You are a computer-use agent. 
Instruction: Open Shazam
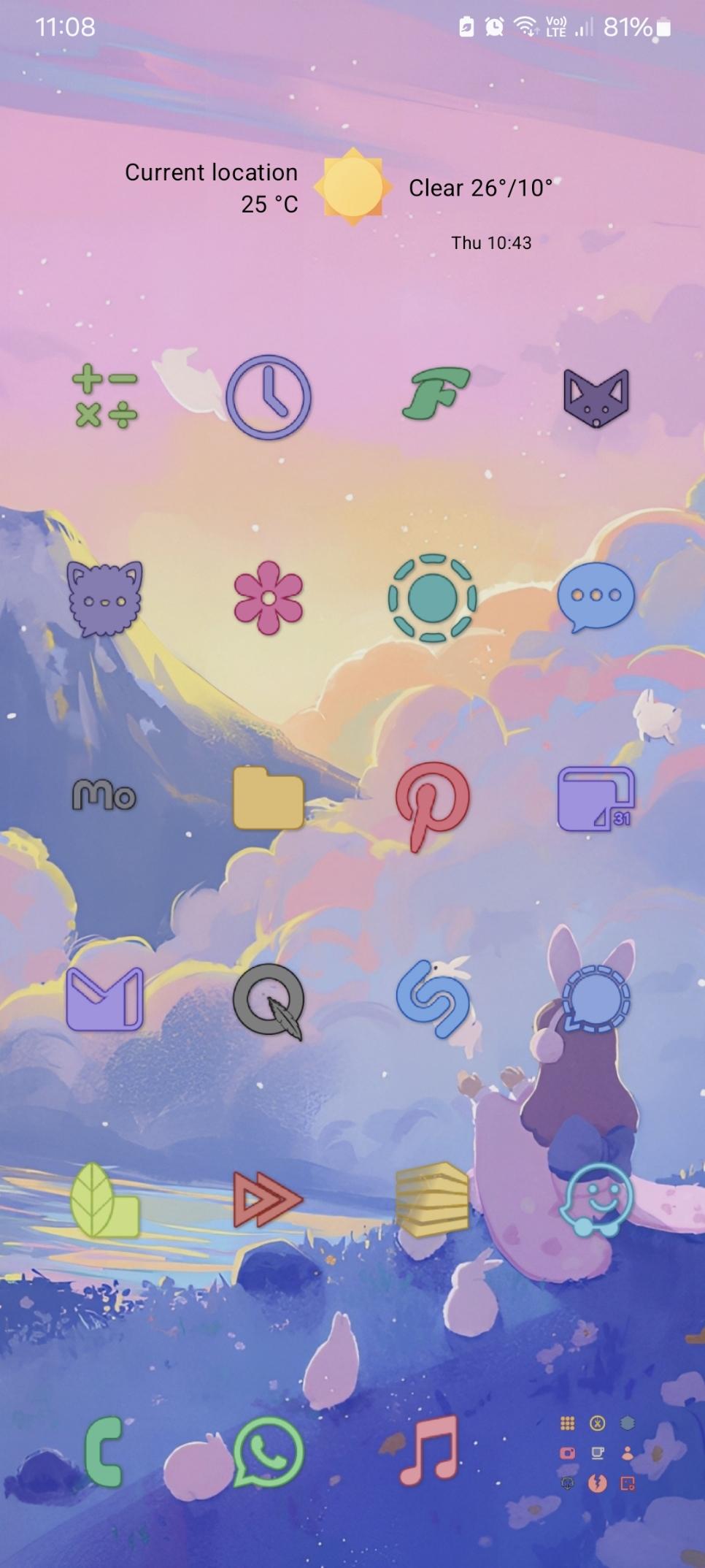coord(433,998)
